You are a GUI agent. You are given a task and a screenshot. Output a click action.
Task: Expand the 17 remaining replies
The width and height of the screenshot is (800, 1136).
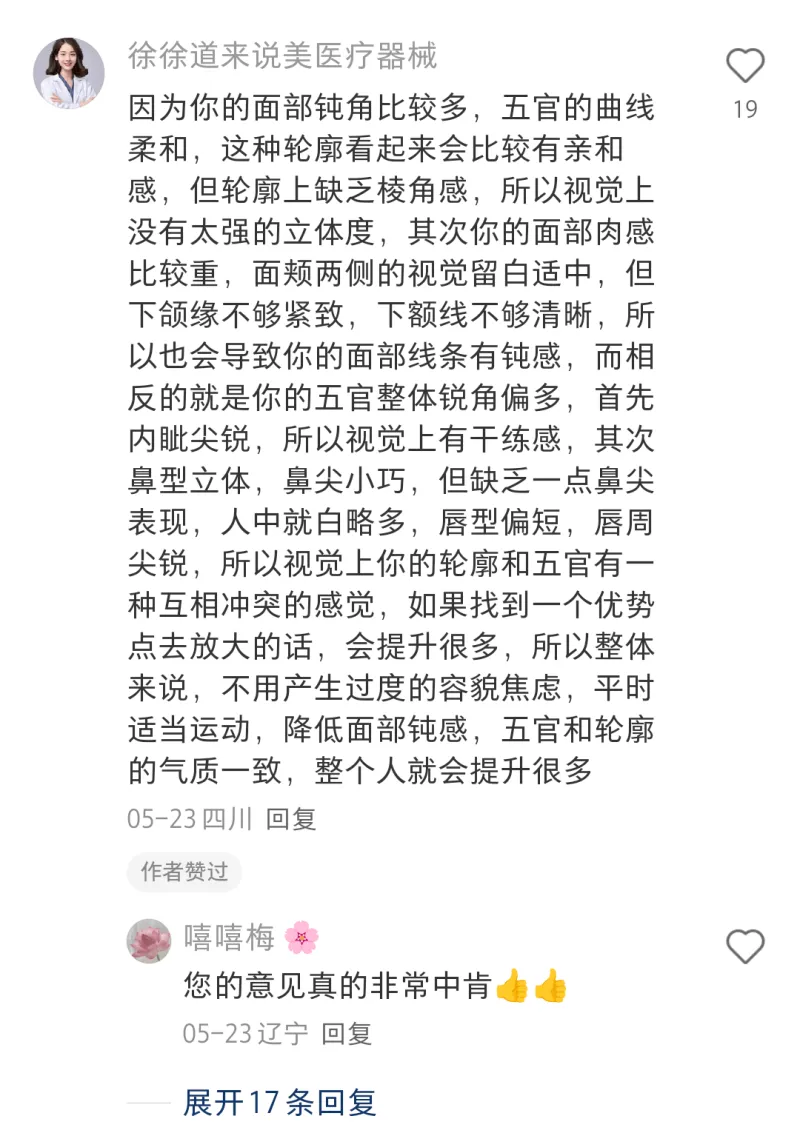[x=279, y=1102]
